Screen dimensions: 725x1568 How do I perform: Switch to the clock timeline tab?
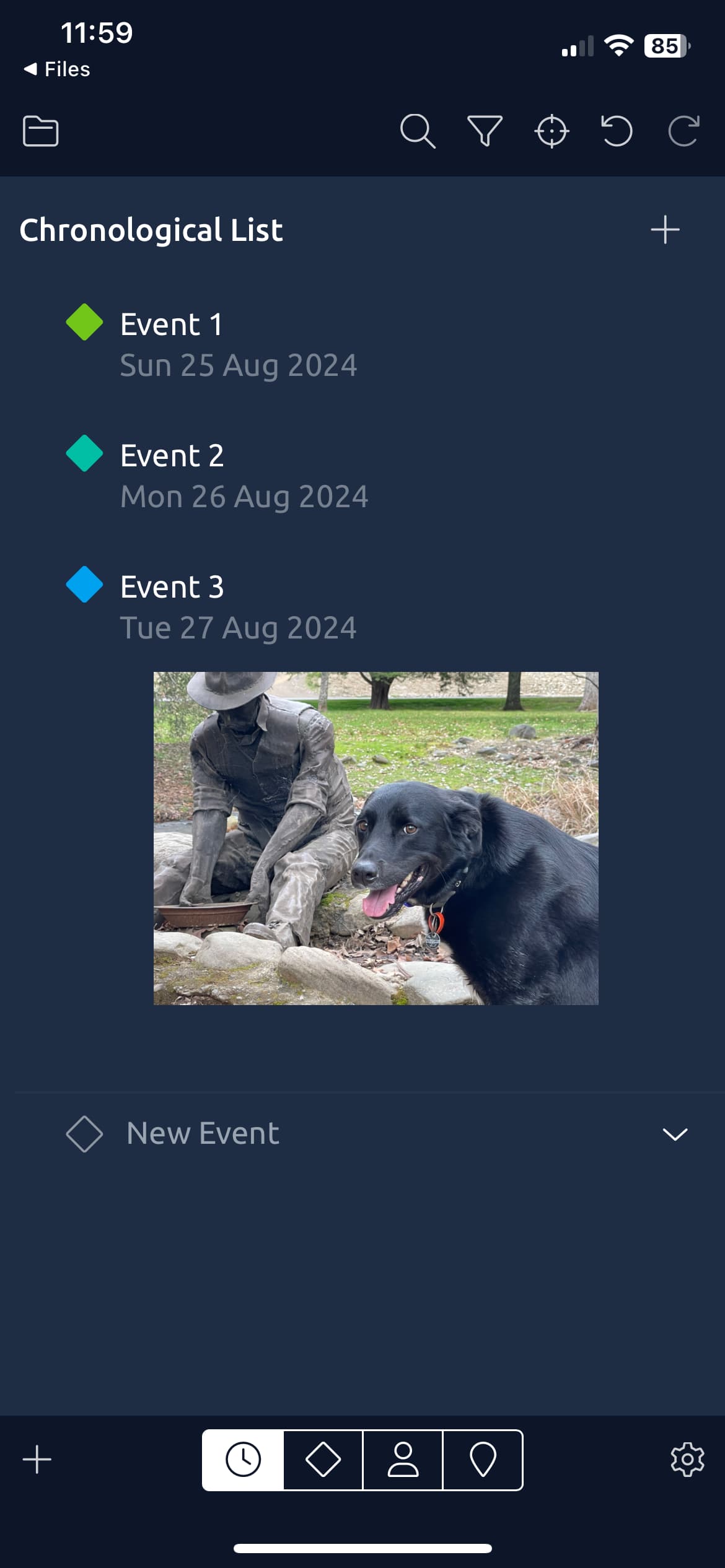point(243,1460)
